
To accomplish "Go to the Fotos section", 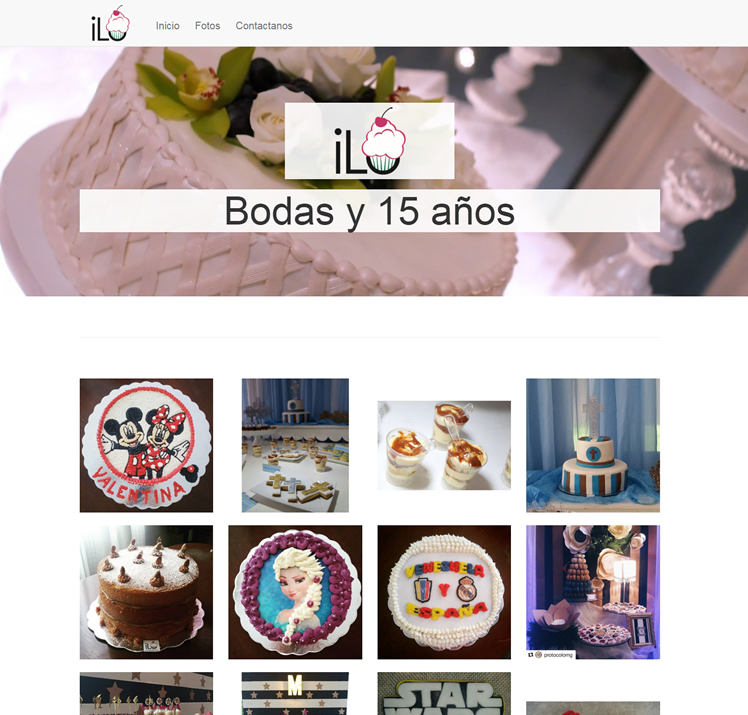I will 208,26.
